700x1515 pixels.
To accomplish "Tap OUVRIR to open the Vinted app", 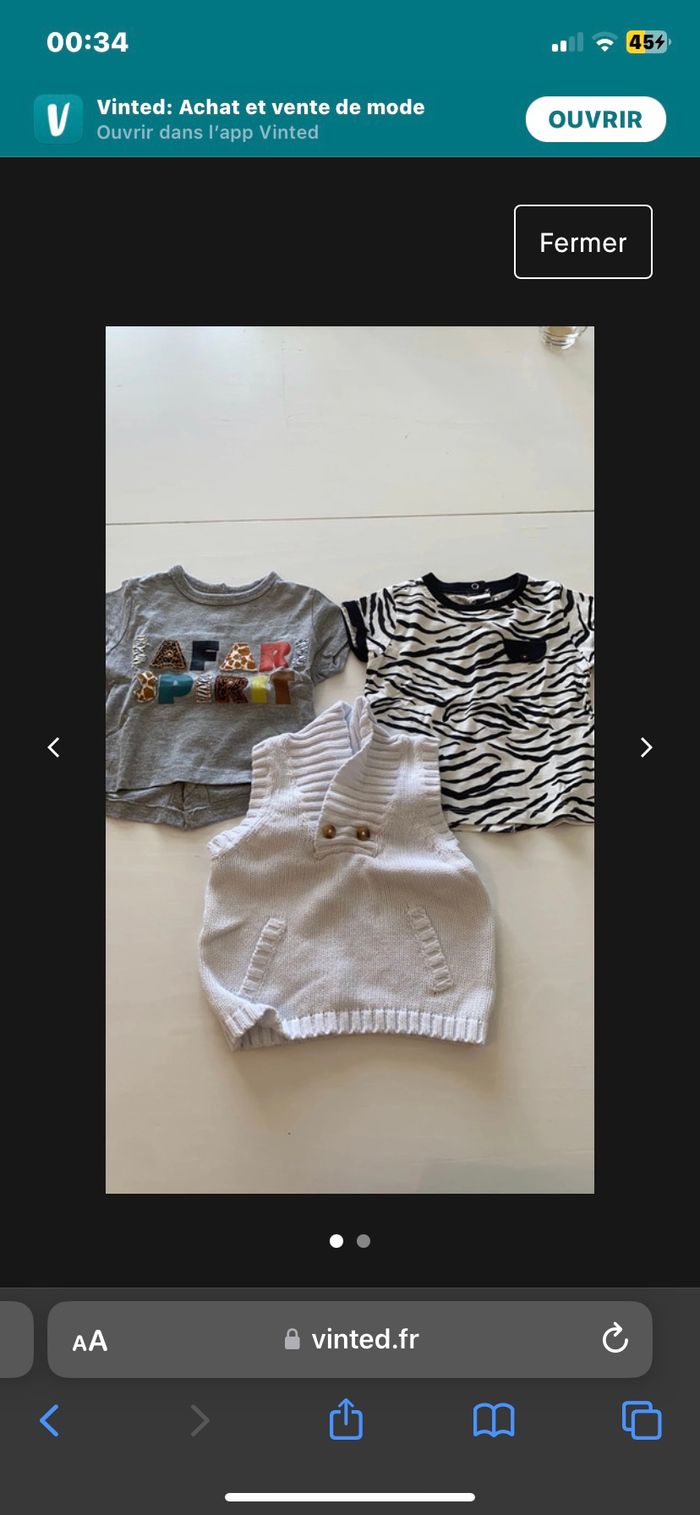I will pyautogui.click(x=595, y=120).
